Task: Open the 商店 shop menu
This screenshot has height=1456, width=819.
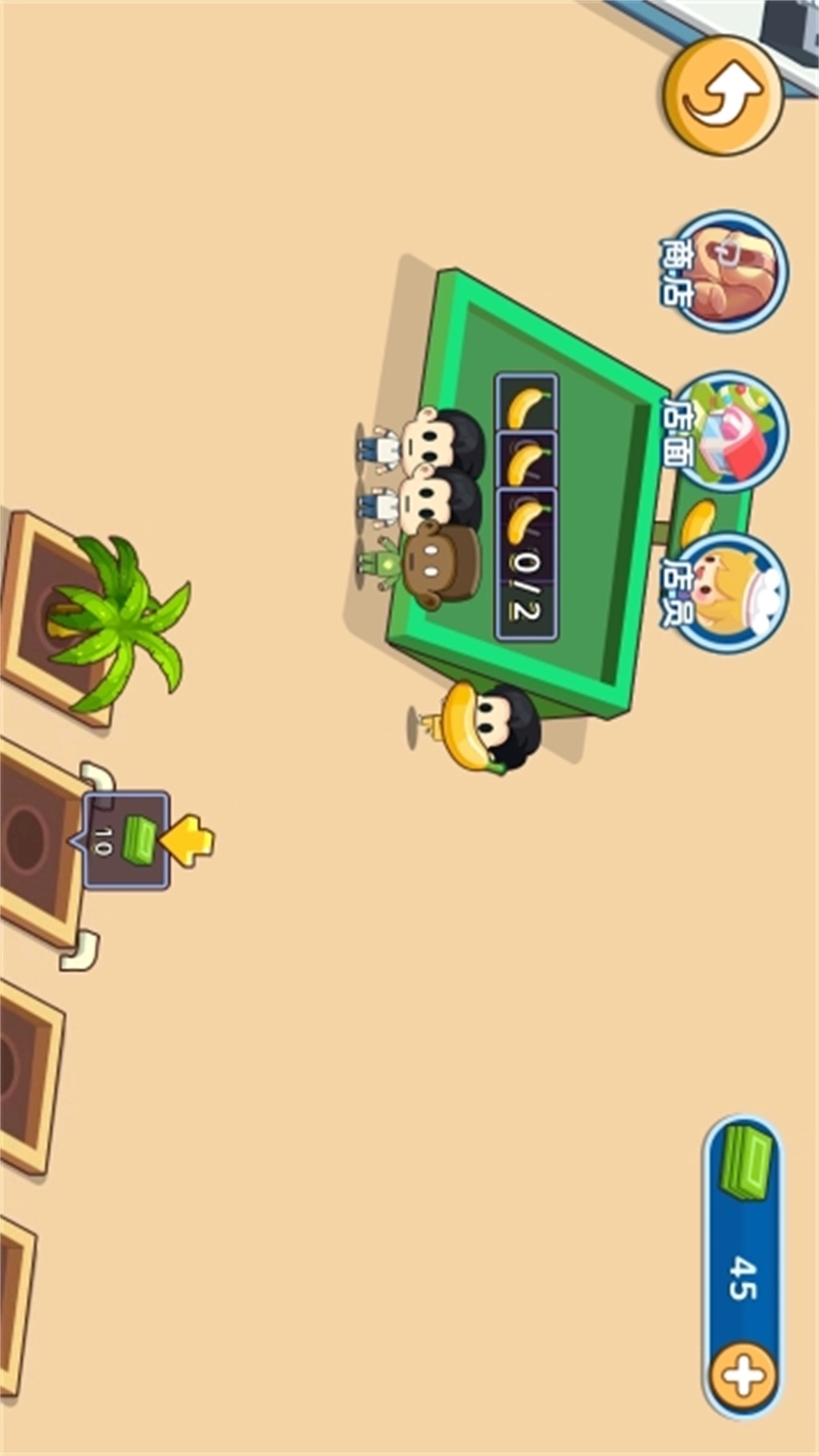Action: pyautogui.click(x=728, y=271)
